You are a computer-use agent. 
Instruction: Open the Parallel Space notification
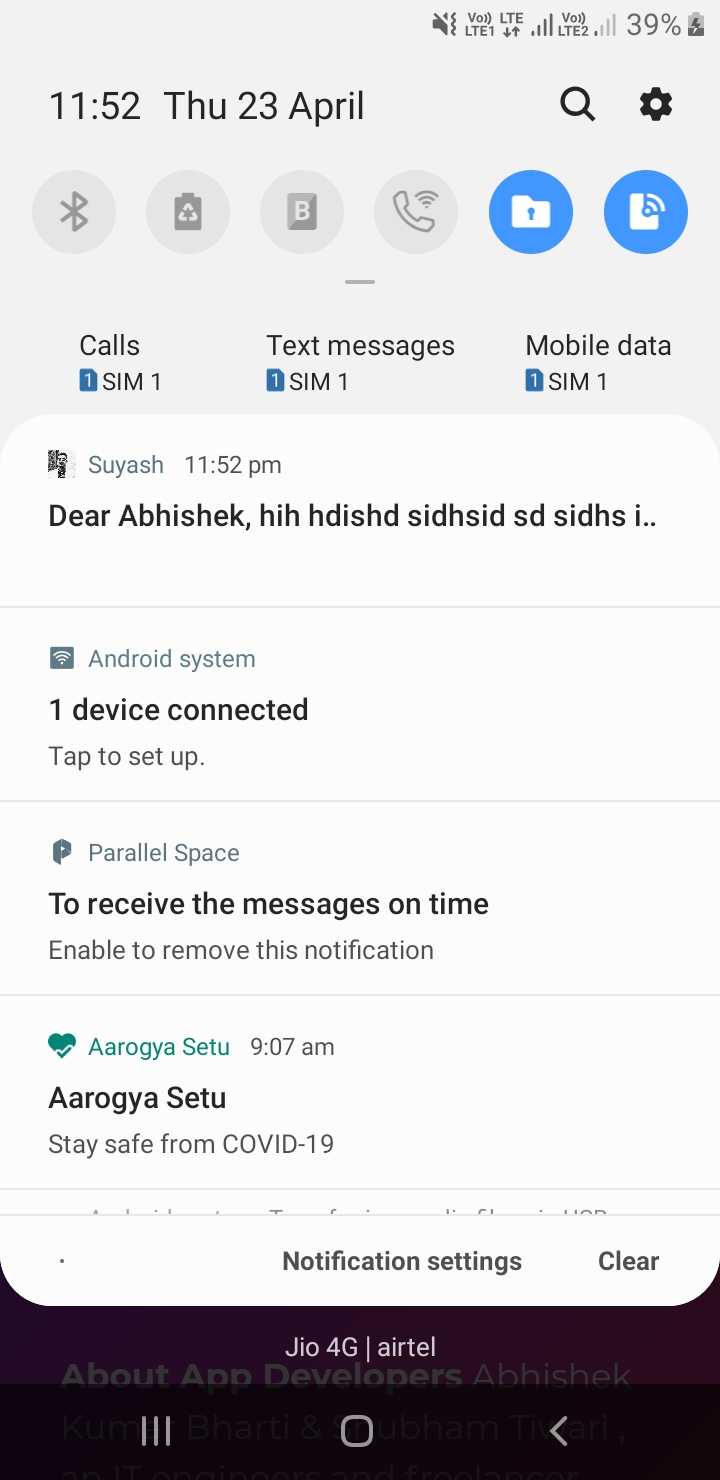[x=360, y=898]
